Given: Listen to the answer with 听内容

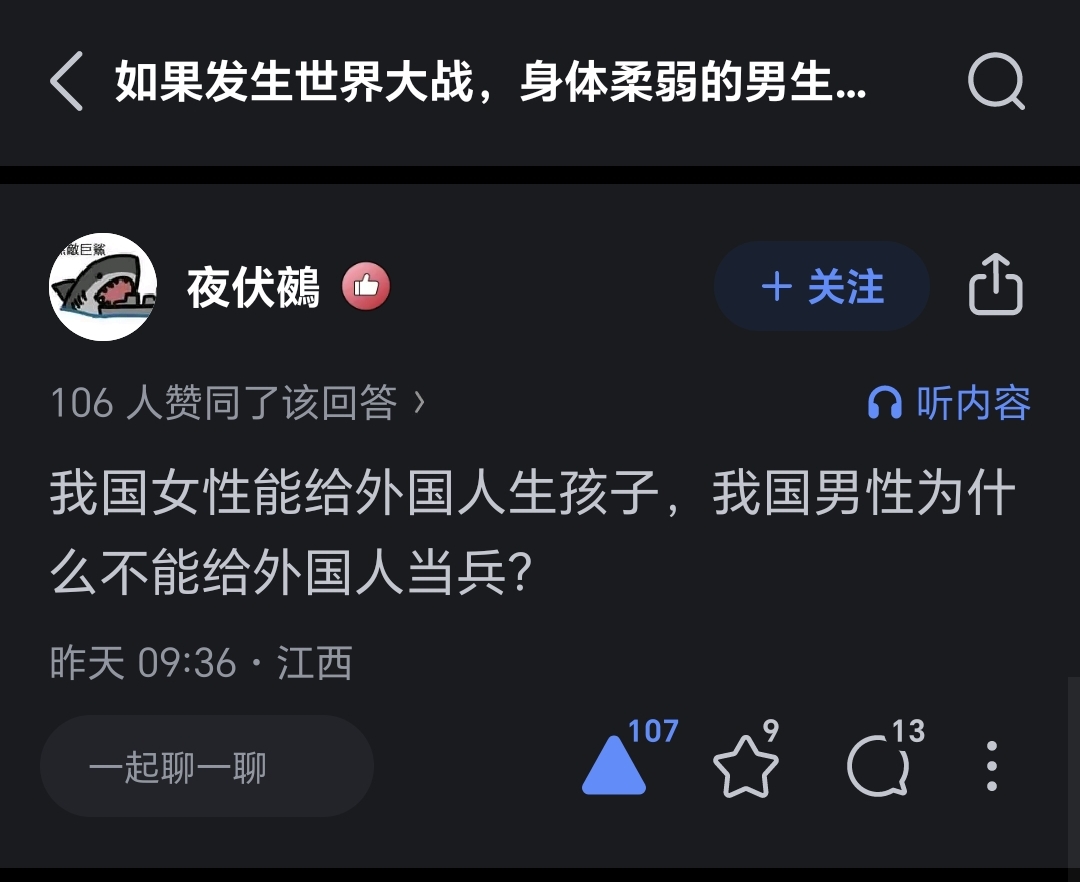Looking at the screenshot, I should click(x=949, y=403).
